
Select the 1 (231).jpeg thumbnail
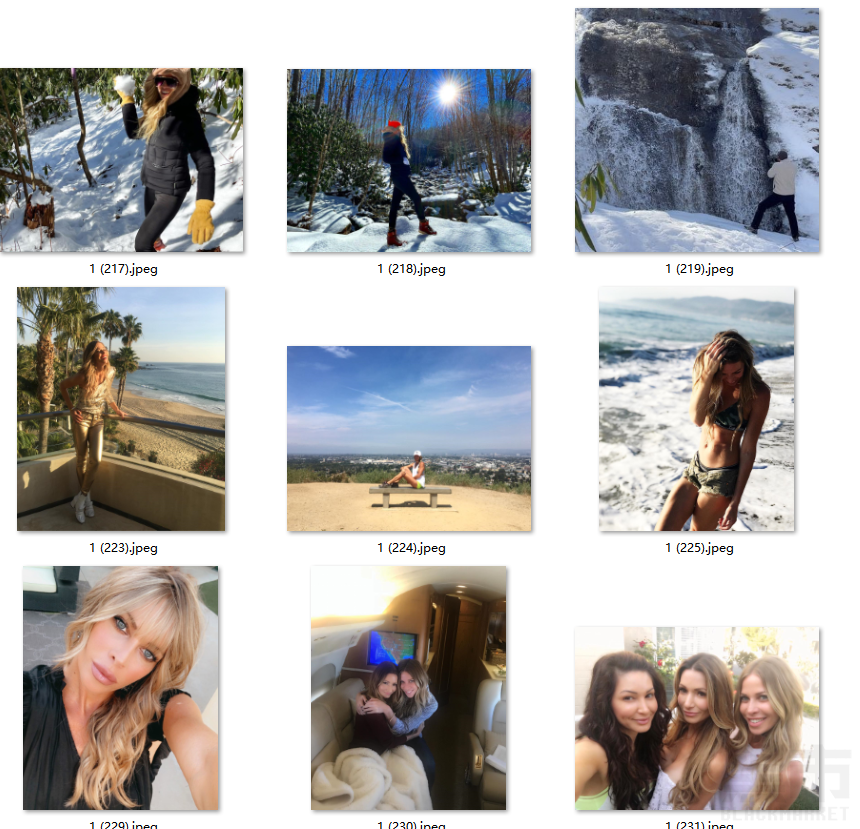point(697,718)
